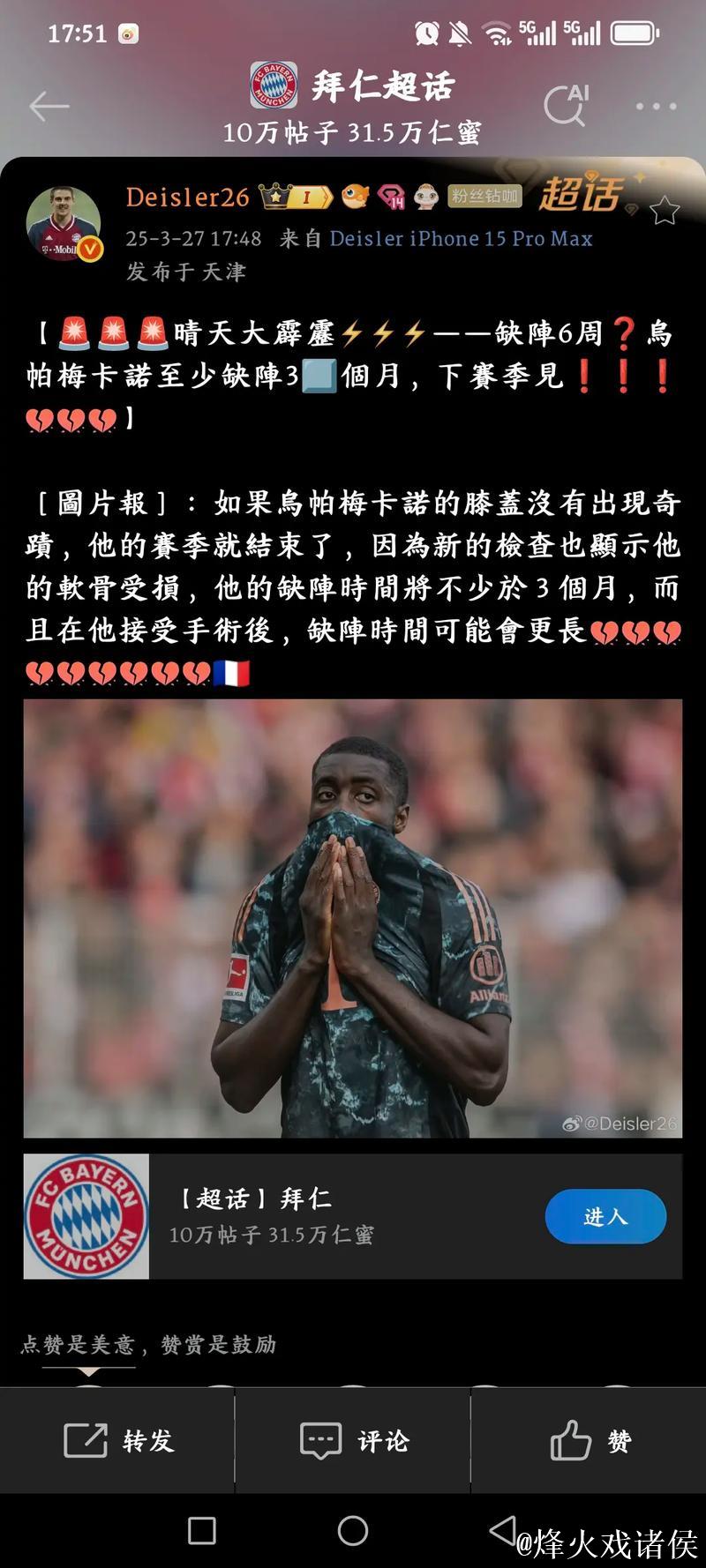Tap the system home button

(x=353, y=1530)
